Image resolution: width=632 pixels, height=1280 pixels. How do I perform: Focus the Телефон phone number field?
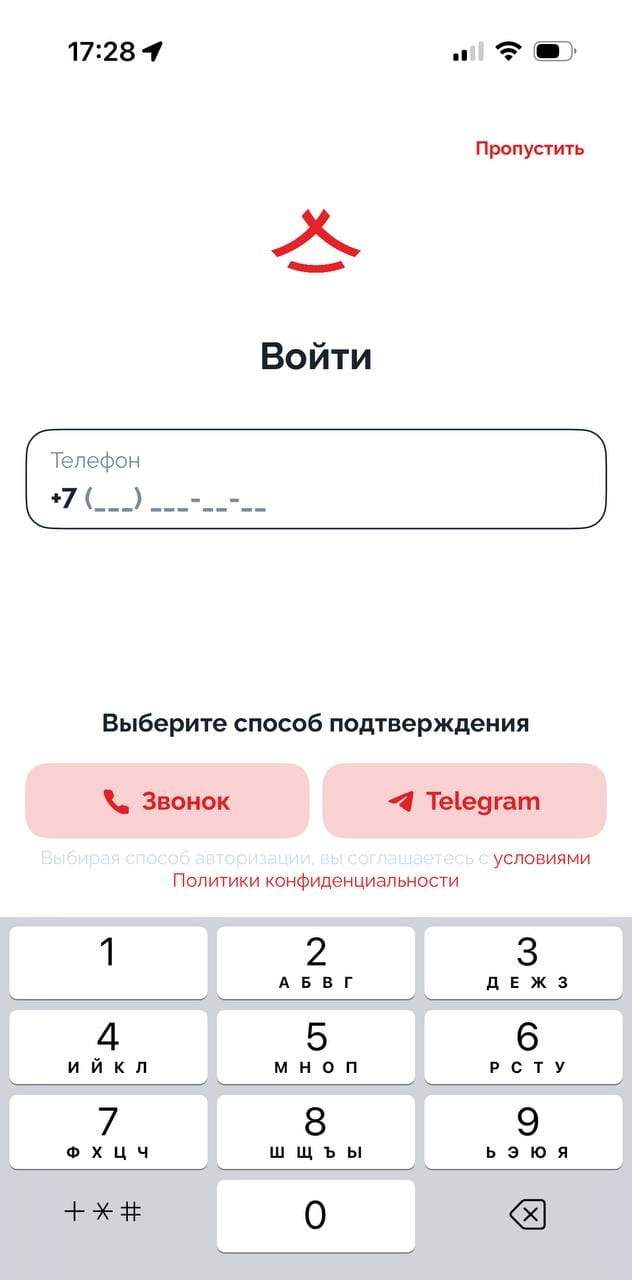pos(316,479)
